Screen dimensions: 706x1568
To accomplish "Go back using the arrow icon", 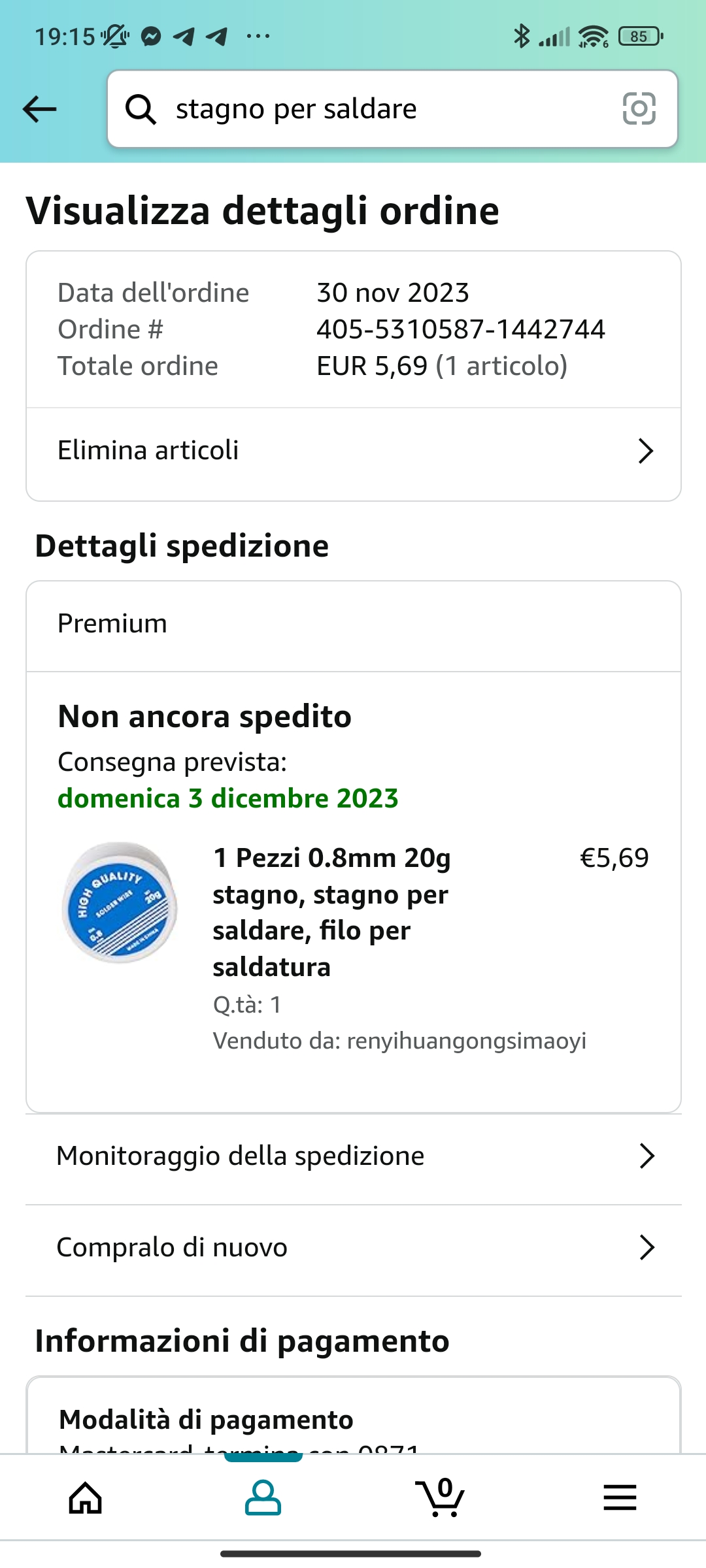I will click(39, 108).
